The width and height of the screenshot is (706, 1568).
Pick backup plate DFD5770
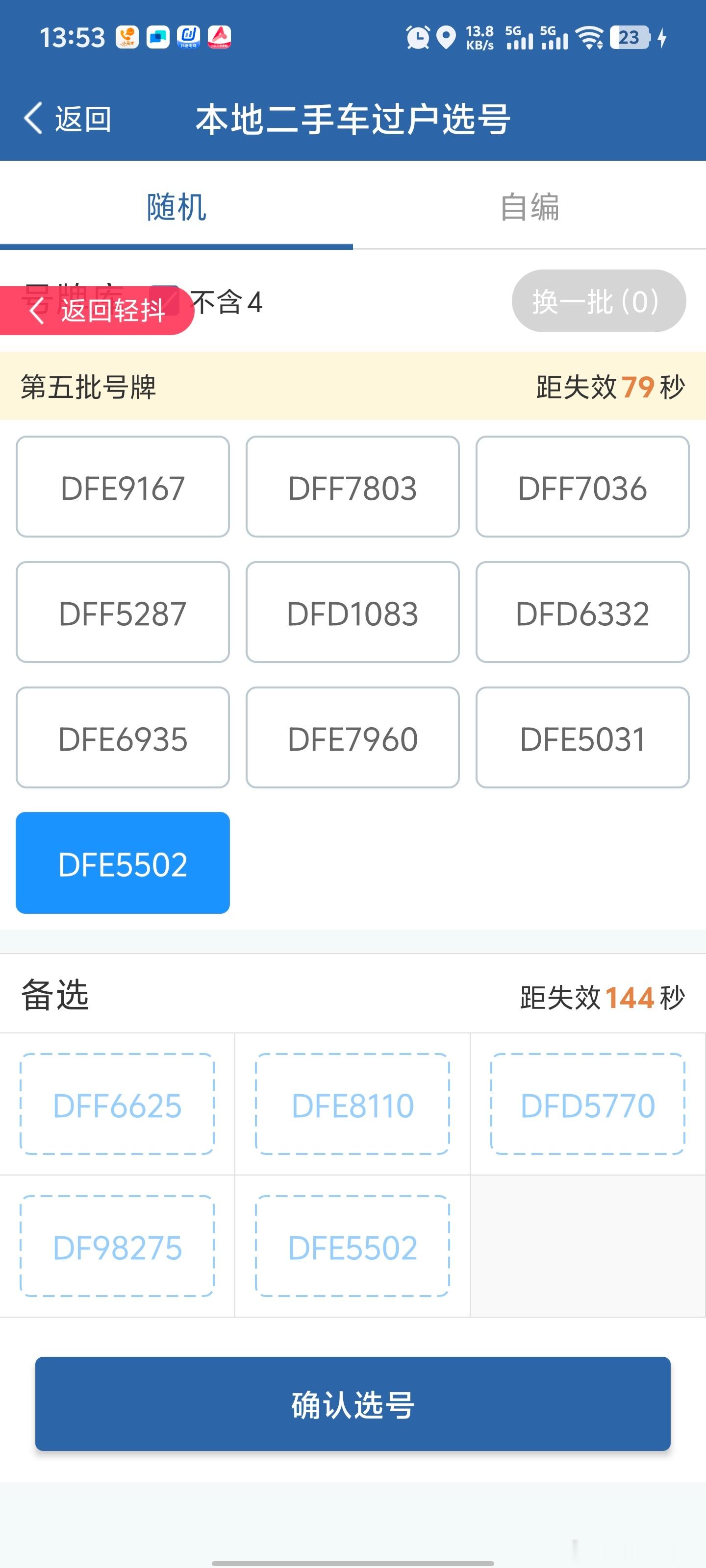click(x=587, y=1104)
